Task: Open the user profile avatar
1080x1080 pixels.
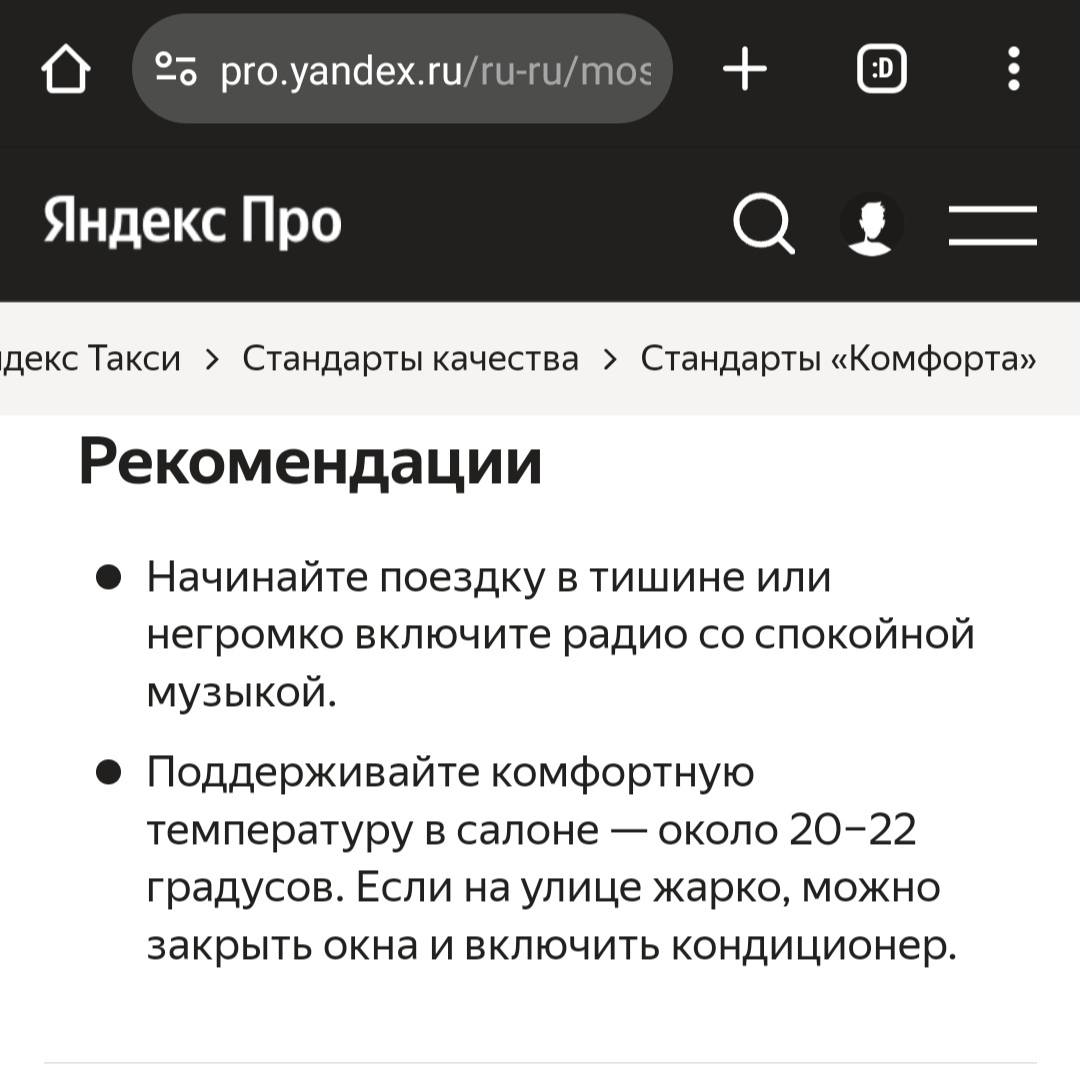Action: click(871, 225)
